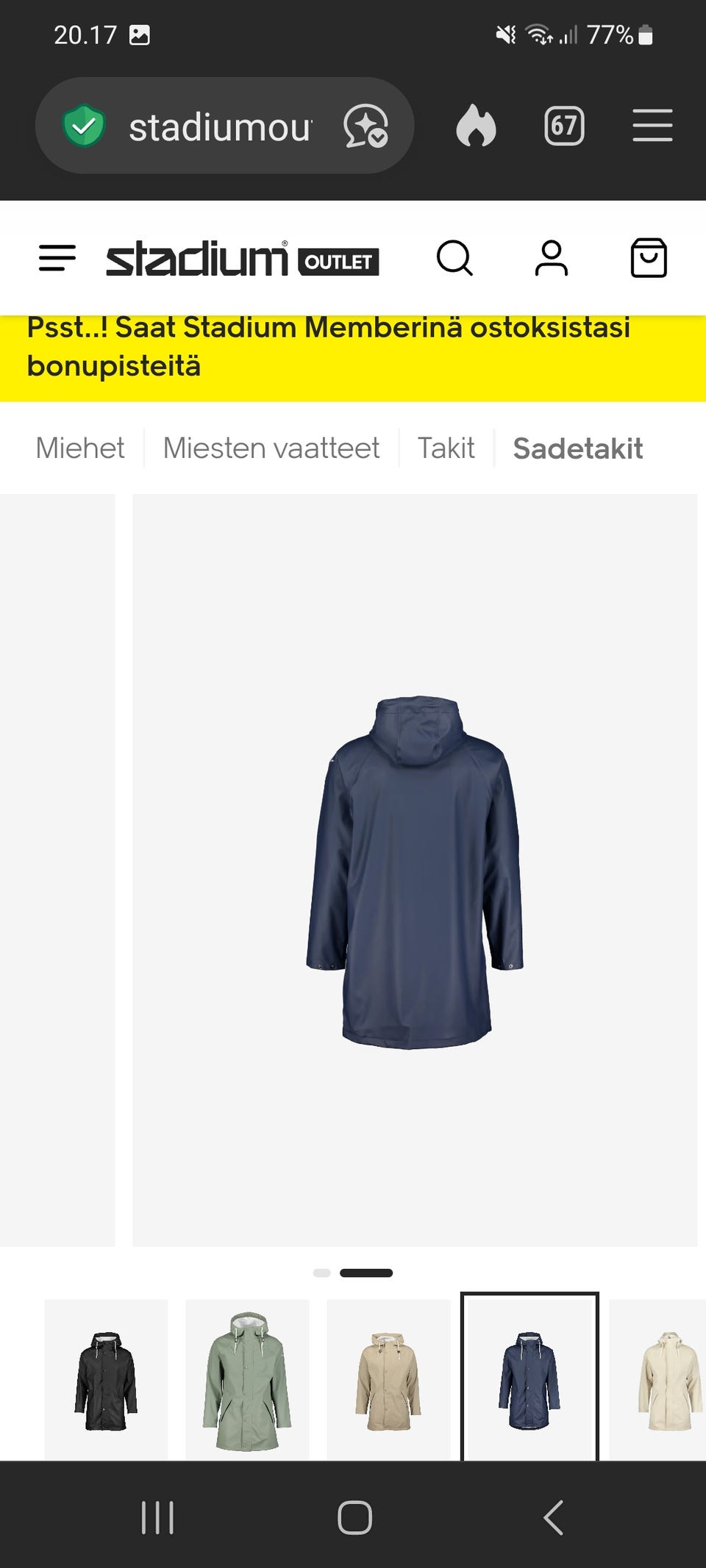Image resolution: width=706 pixels, height=1568 pixels.
Task: Select the black raincoat color variant
Action: 106,1380
